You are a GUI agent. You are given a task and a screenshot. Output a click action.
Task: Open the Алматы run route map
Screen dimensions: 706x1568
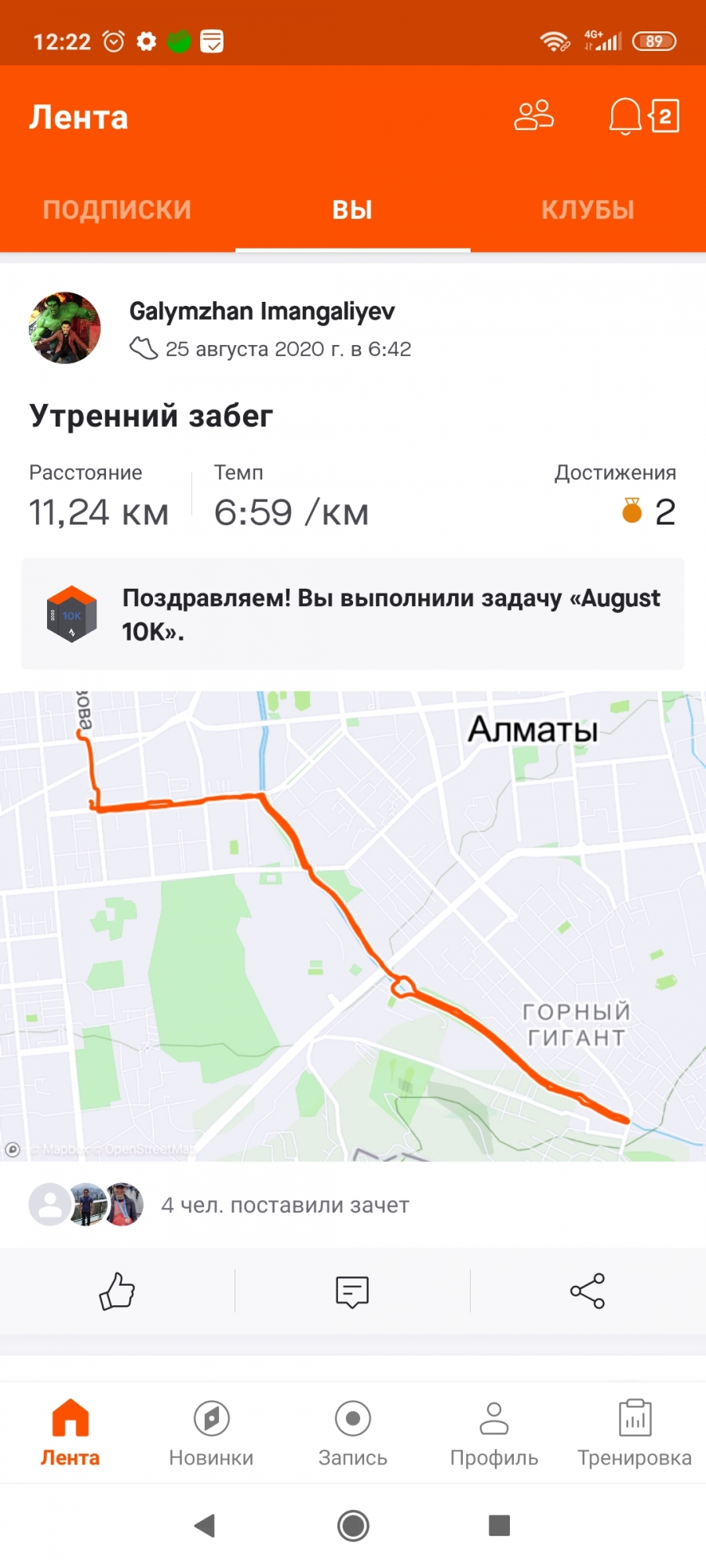tap(352, 925)
